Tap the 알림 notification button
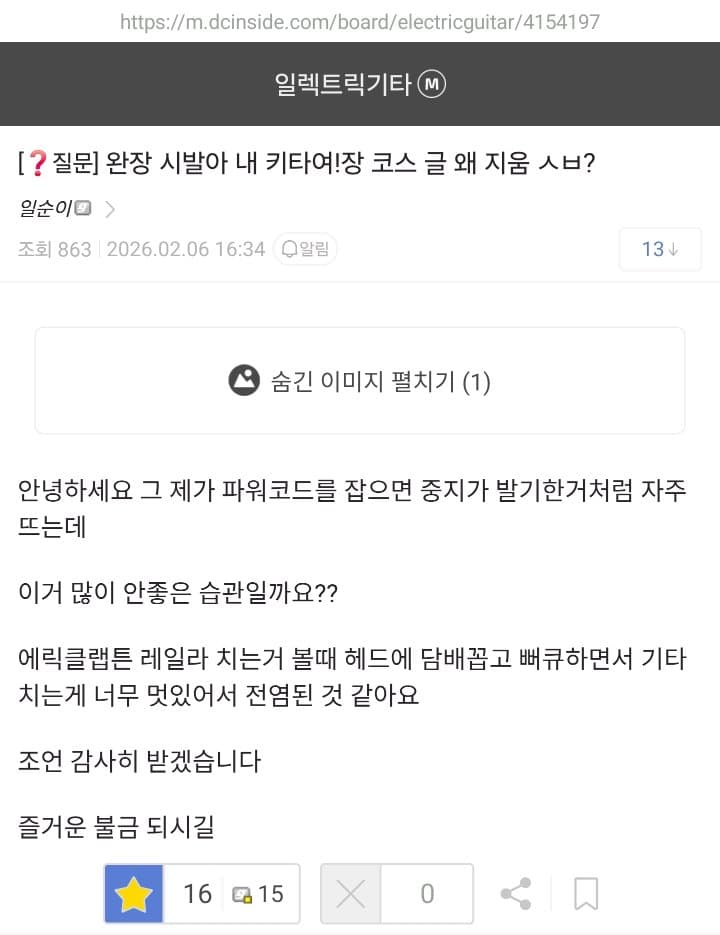Image resolution: width=720 pixels, height=935 pixels. pyautogui.click(x=306, y=249)
